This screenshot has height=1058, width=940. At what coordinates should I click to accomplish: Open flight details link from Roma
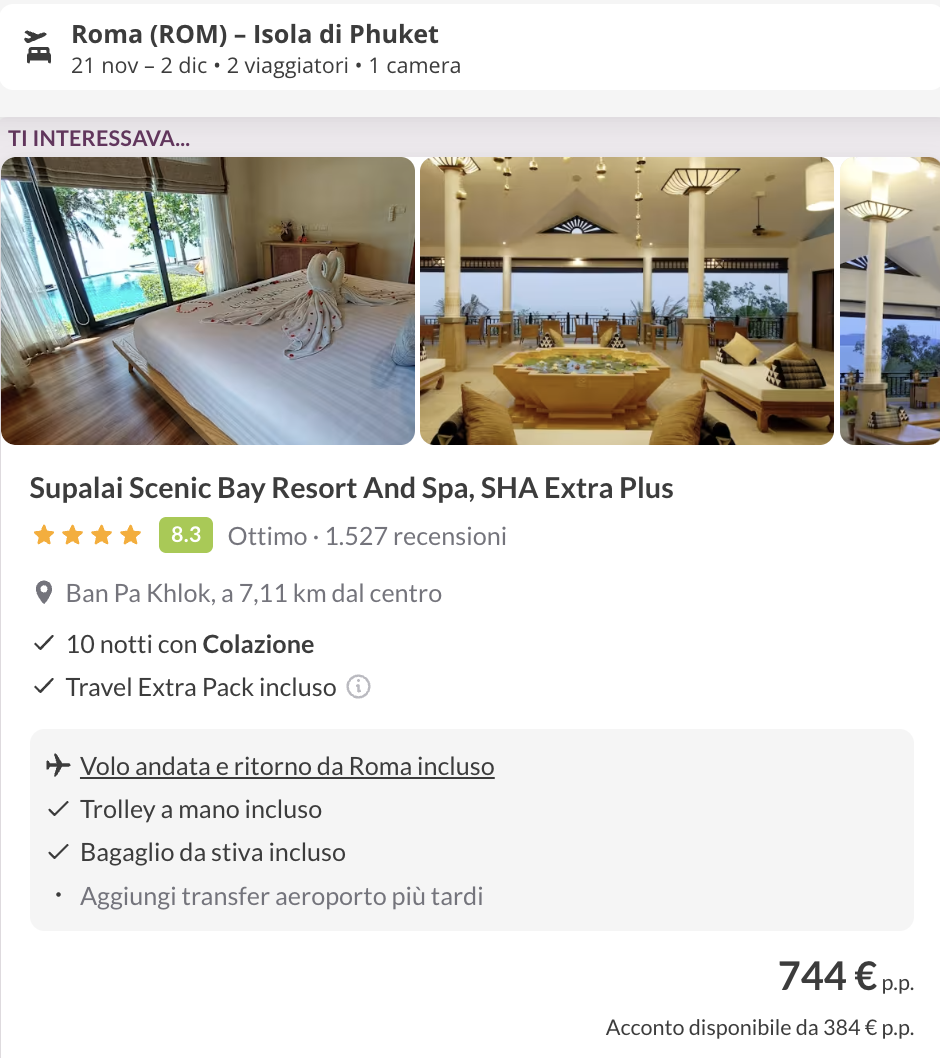click(287, 767)
